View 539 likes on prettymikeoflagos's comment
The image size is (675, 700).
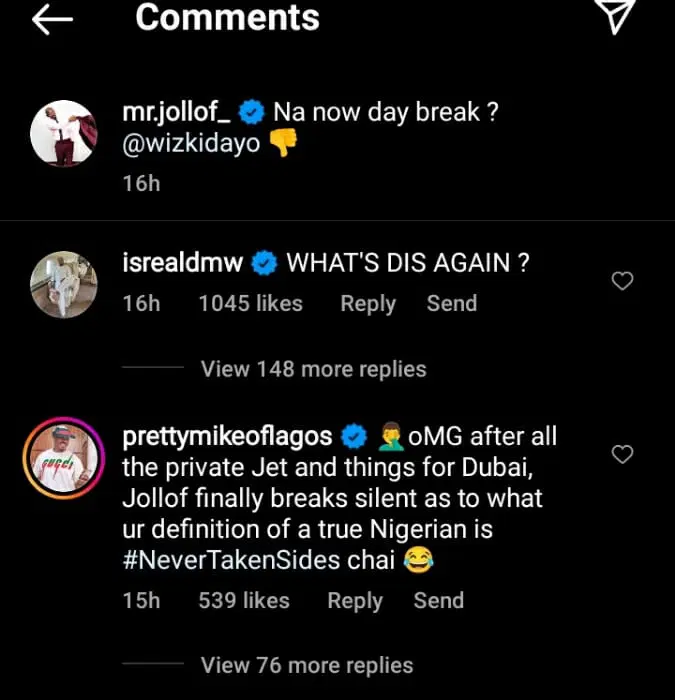(244, 600)
